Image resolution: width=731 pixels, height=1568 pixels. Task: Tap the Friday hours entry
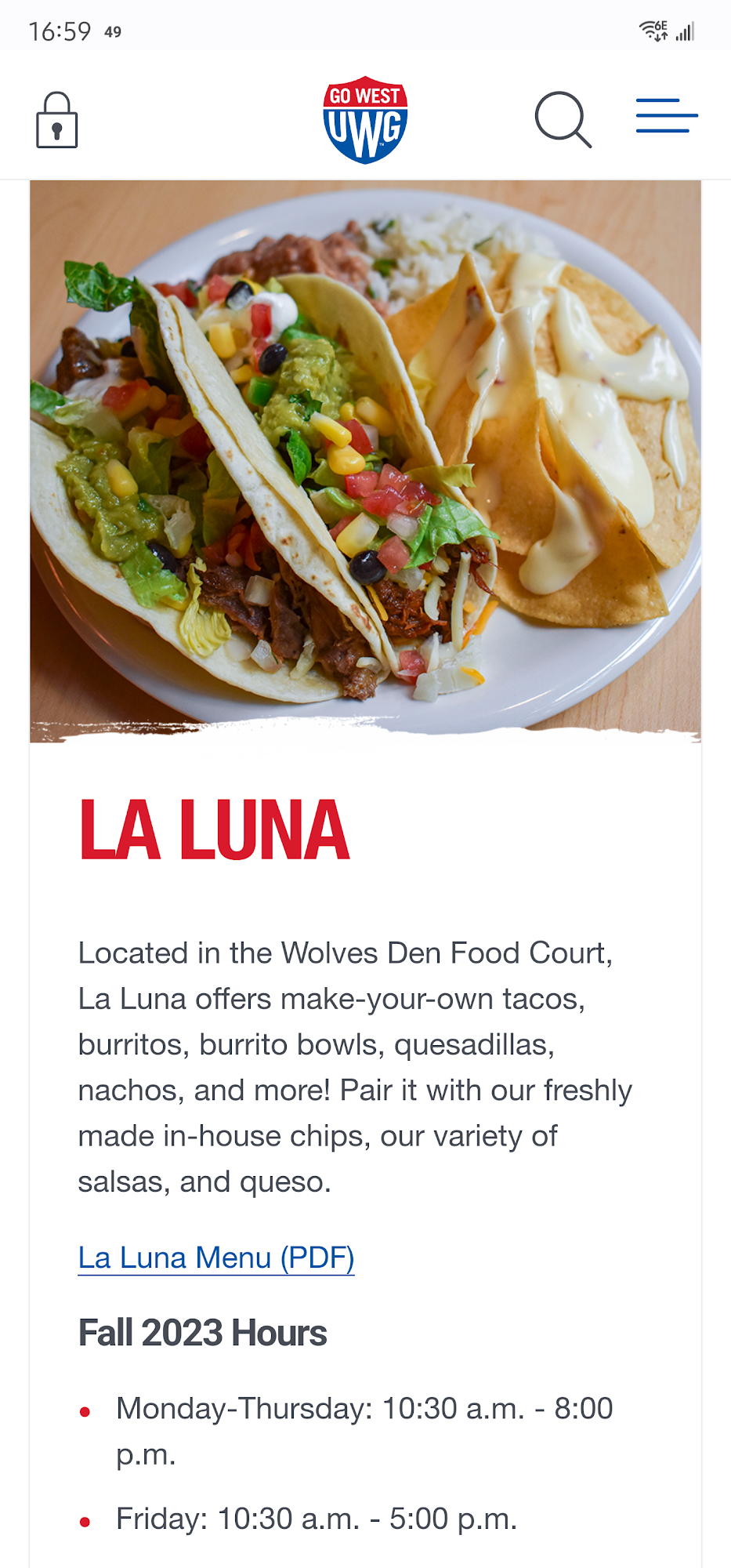313,1517
